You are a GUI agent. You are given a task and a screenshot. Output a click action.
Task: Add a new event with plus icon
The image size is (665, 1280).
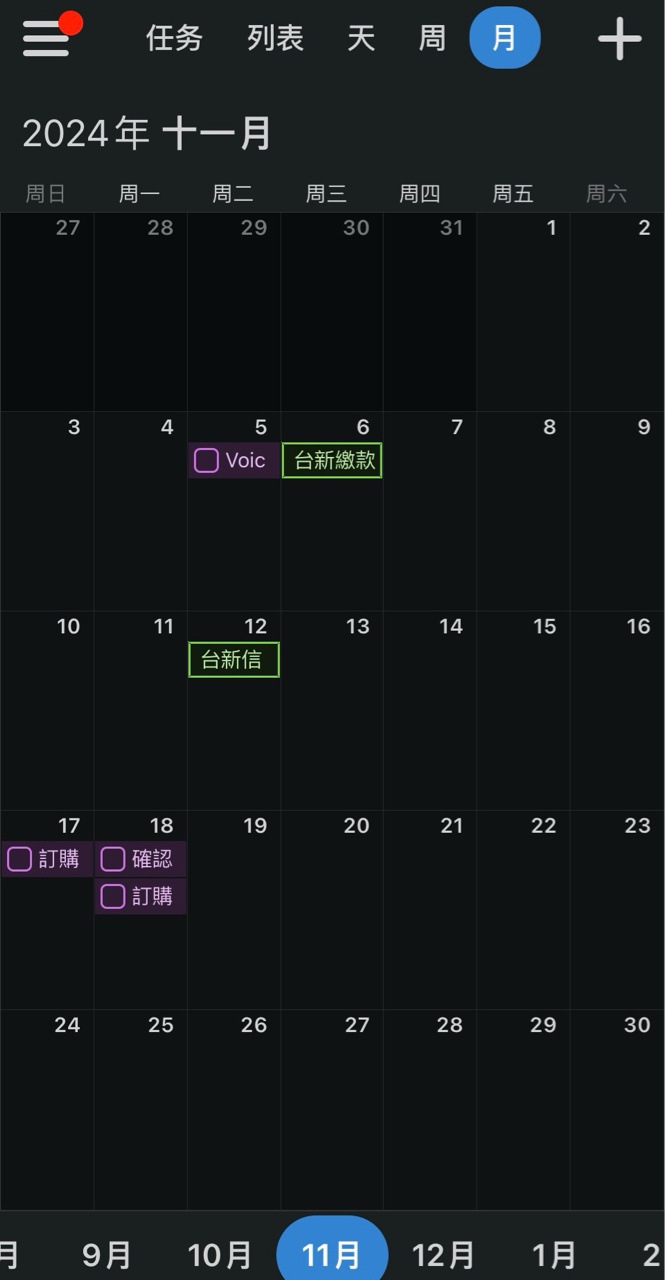coord(619,39)
